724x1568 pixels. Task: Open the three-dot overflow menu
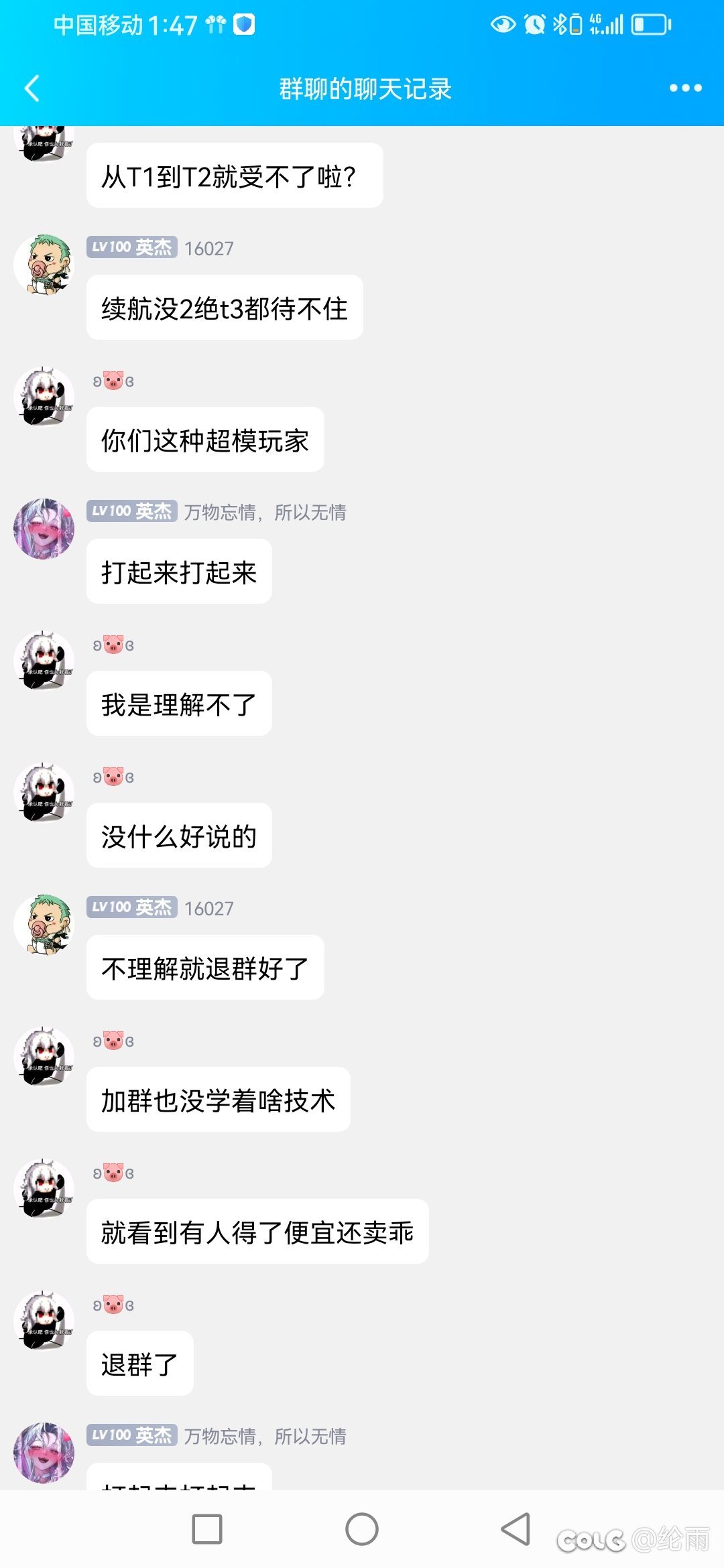click(x=685, y=88)
